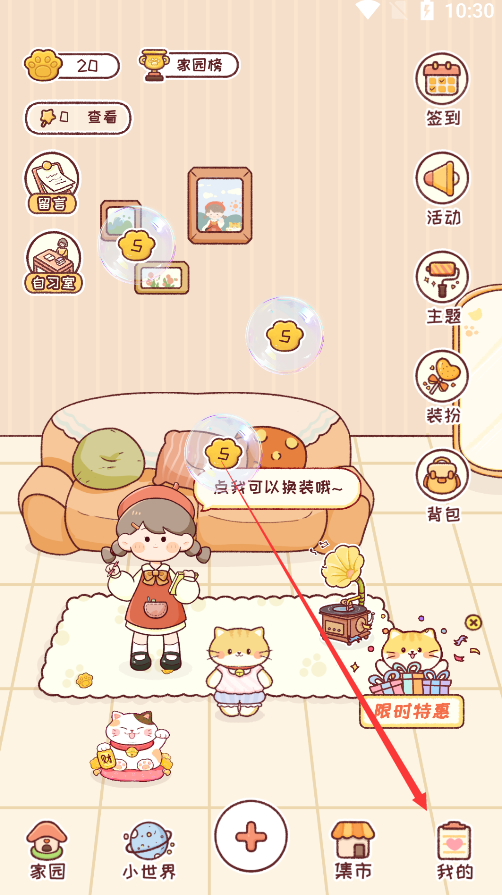Switch to the 我的 tab
The height and width of the screenshot is (895, 502).
[x=455, y=850]
